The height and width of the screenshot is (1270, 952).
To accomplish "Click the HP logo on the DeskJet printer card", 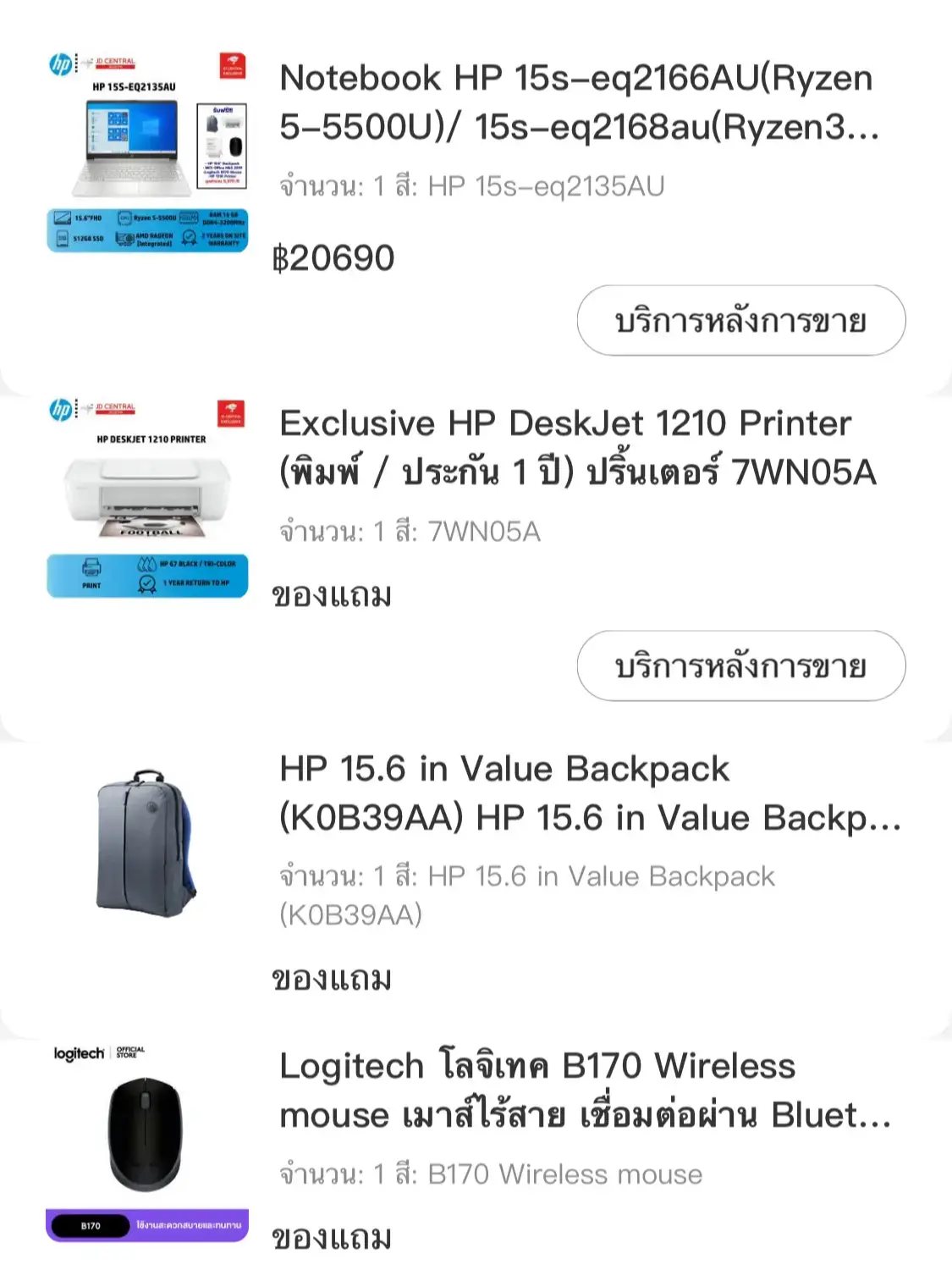I will pos(60,411).
